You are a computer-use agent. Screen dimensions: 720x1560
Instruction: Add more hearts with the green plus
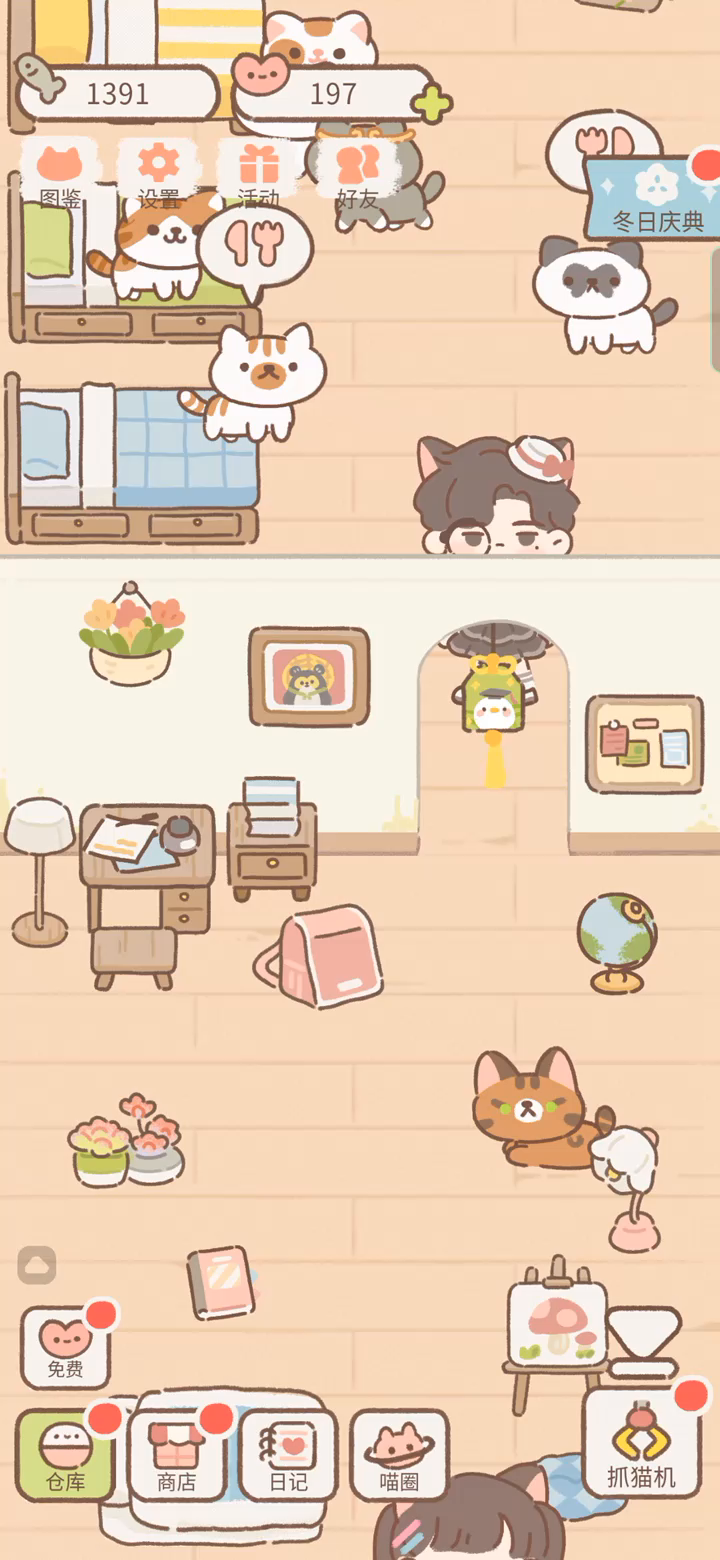(x=432, y=104)
